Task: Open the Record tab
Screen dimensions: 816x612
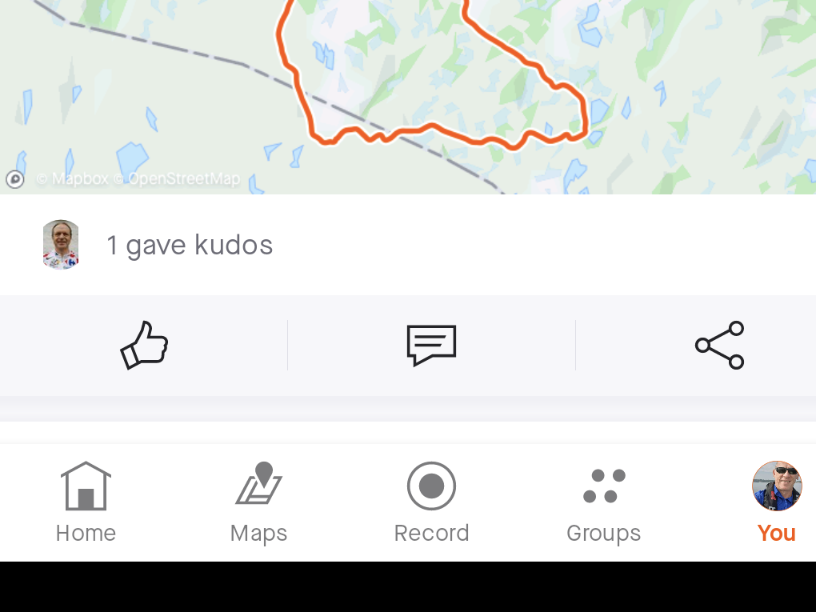Action: (431, 503)
